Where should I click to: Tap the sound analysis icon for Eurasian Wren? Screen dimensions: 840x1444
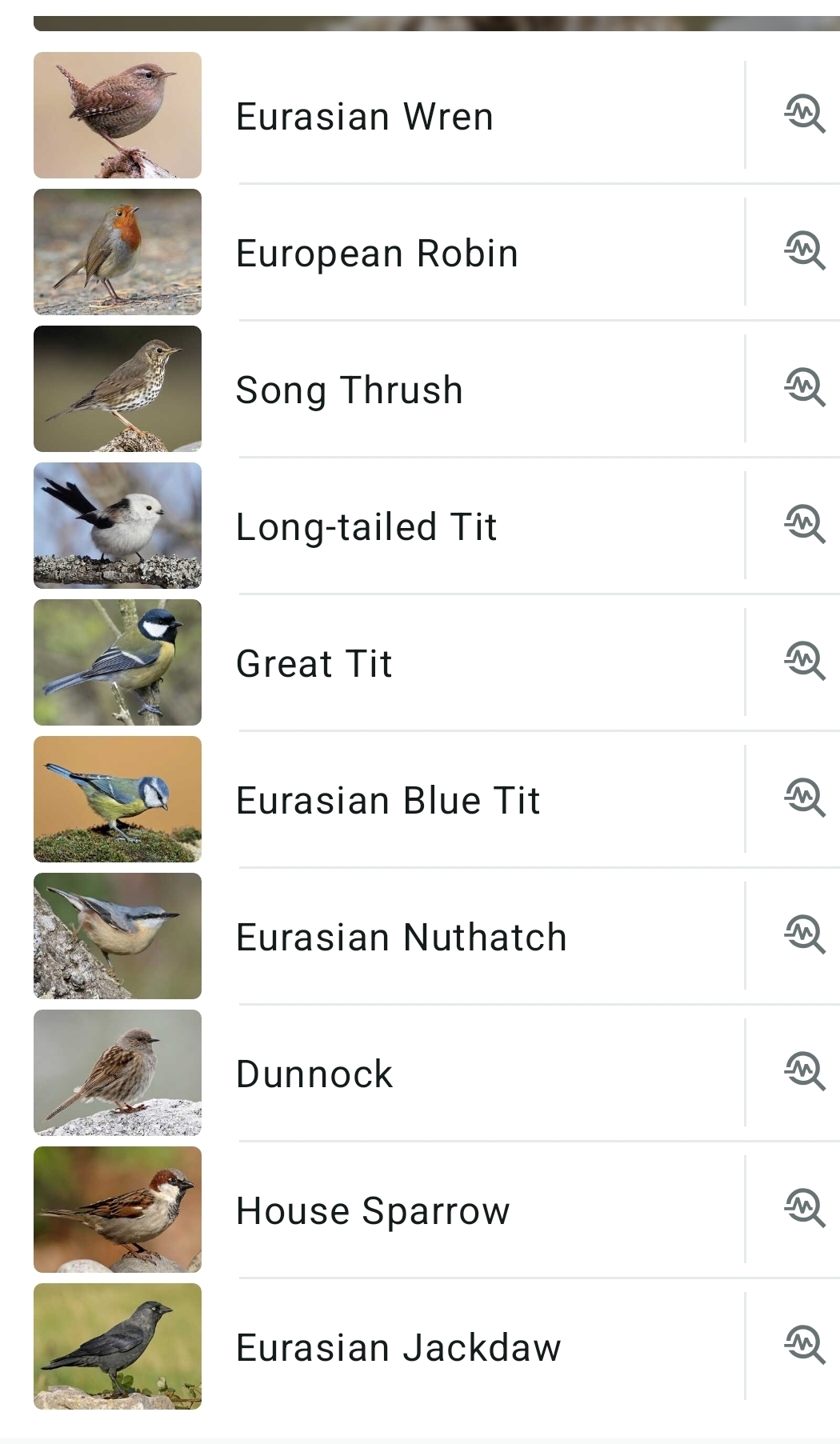[x=803, y=114]
